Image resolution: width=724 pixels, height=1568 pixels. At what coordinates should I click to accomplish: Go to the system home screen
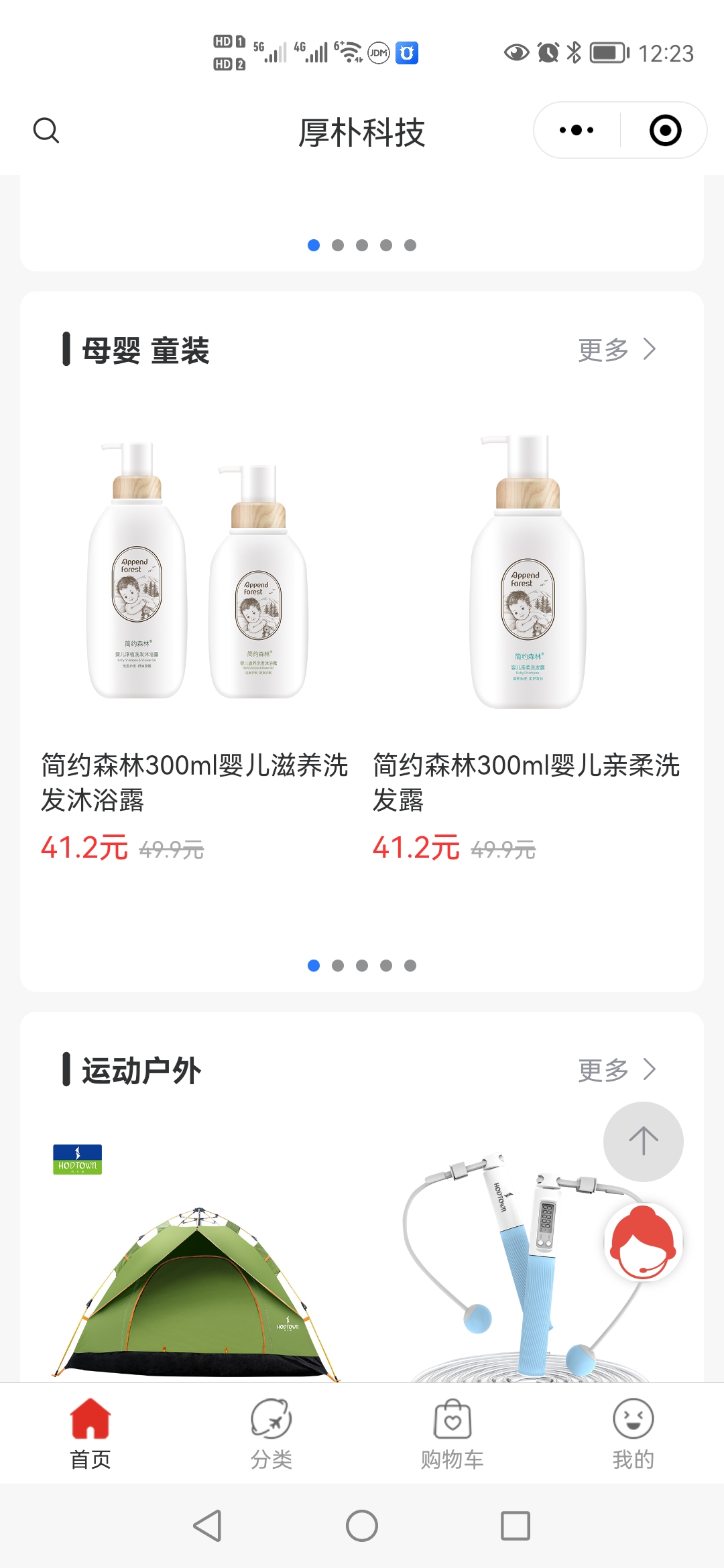(x=362, y=1526)
